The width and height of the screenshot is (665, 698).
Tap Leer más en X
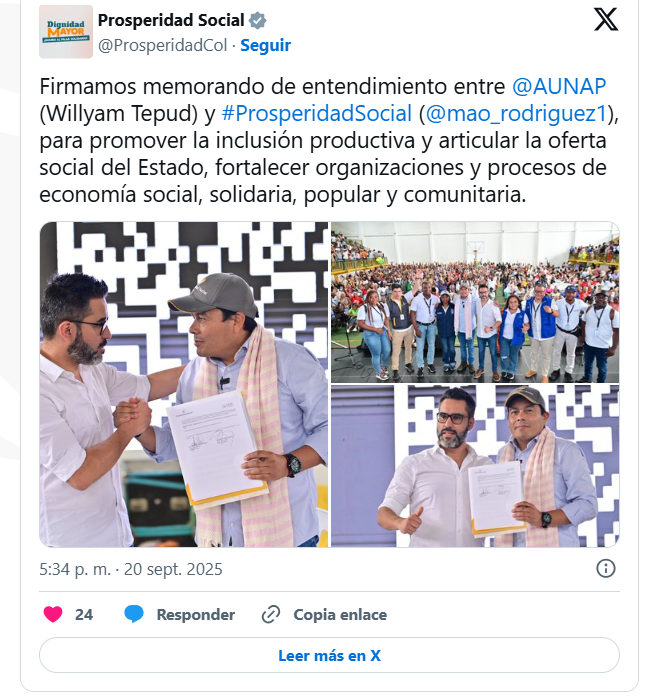click(x=329, y=656)
